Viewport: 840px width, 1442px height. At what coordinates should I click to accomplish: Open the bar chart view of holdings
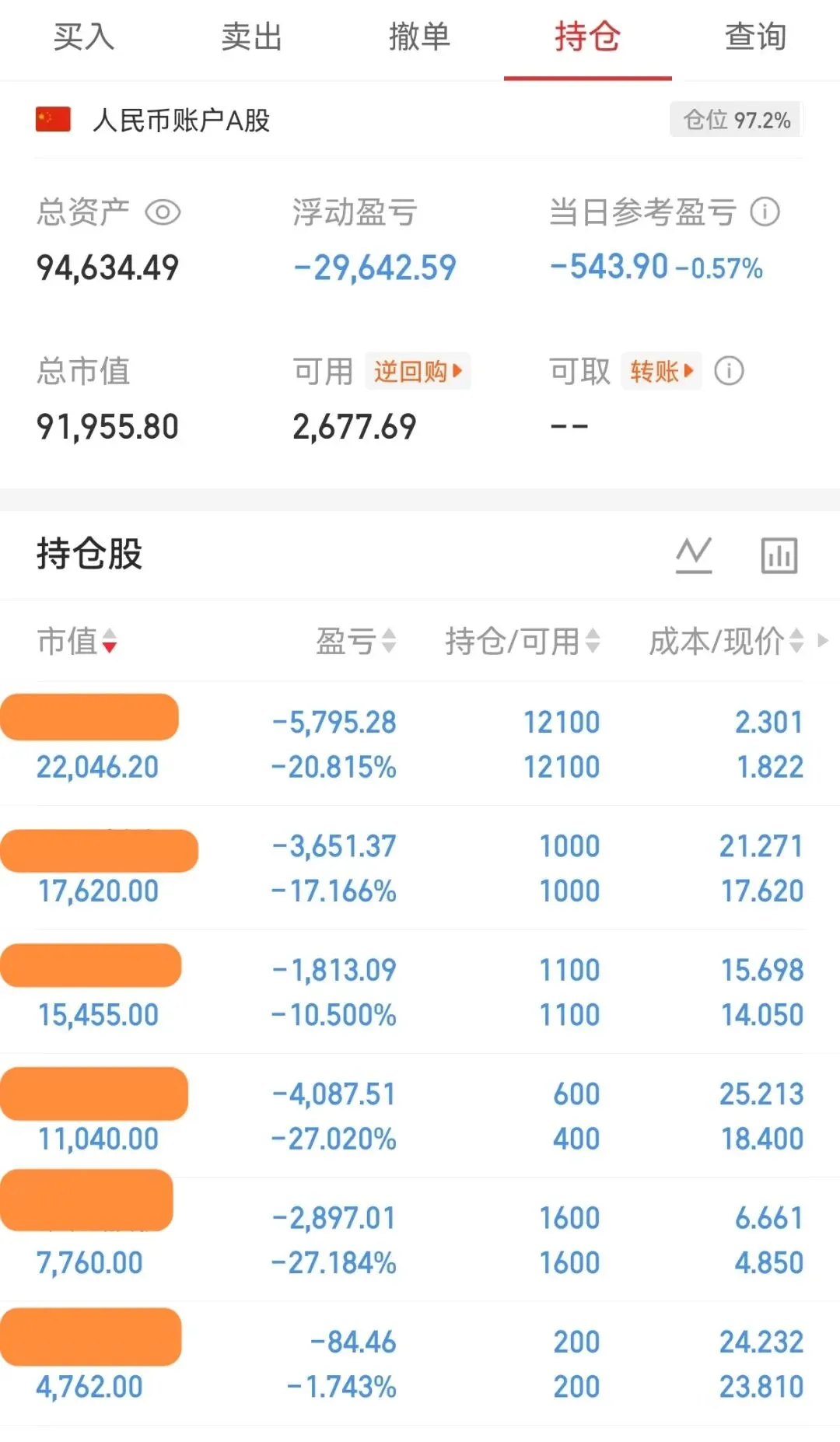(779, 555)
